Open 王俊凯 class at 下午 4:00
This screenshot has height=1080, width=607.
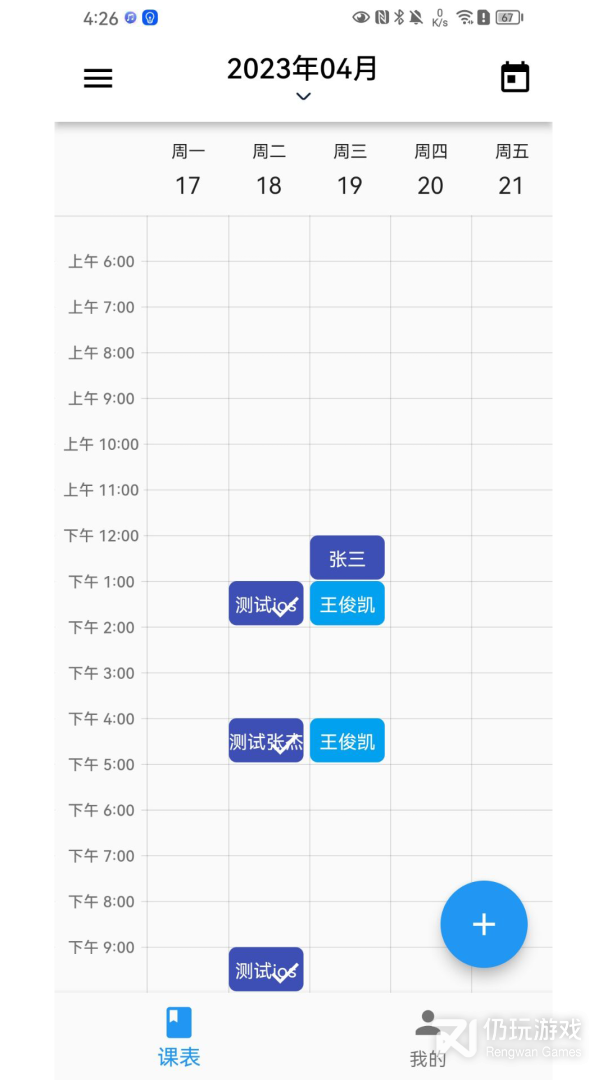pos(347,741)
